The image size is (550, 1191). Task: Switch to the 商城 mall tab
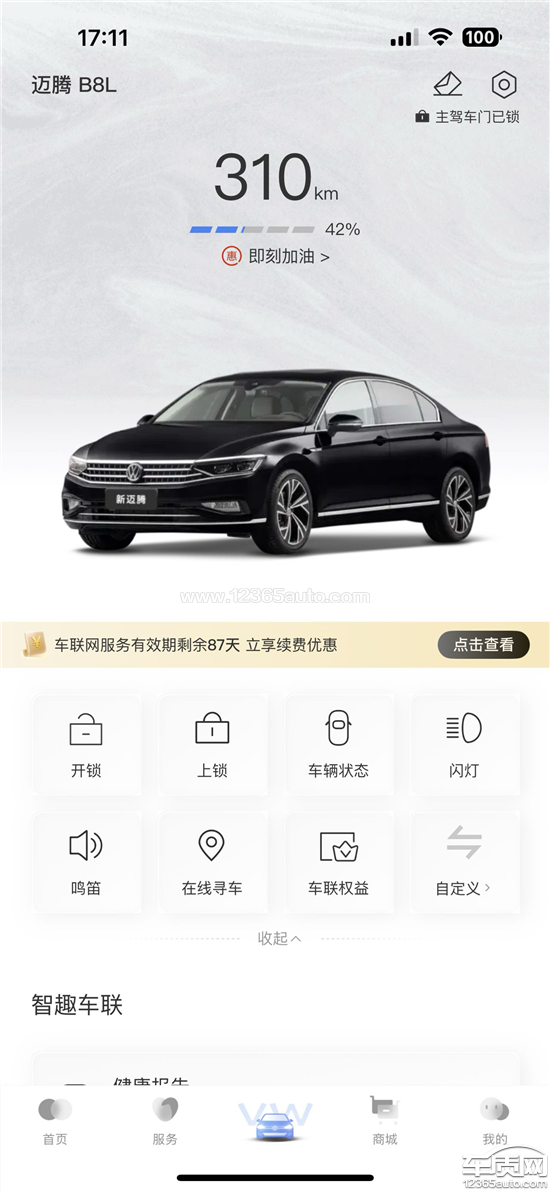pos(384,1120)
